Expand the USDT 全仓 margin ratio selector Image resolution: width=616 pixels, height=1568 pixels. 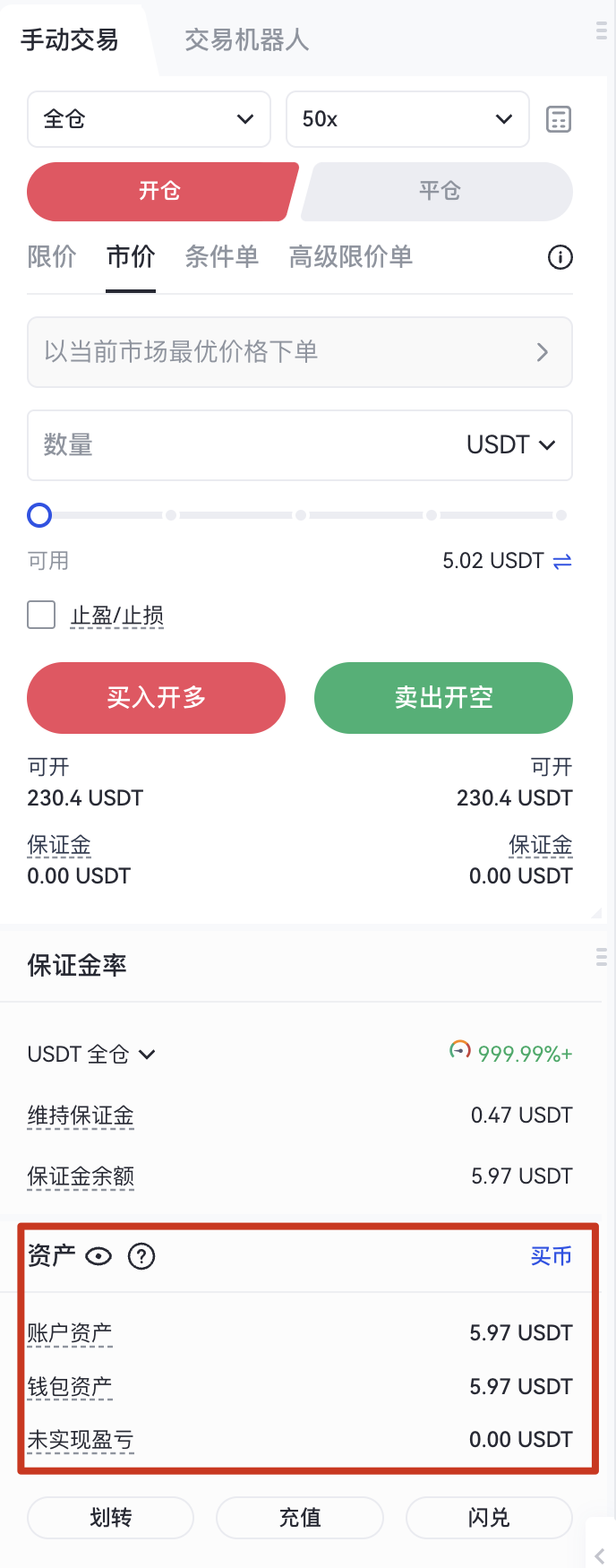click(x=91, y=1055)
